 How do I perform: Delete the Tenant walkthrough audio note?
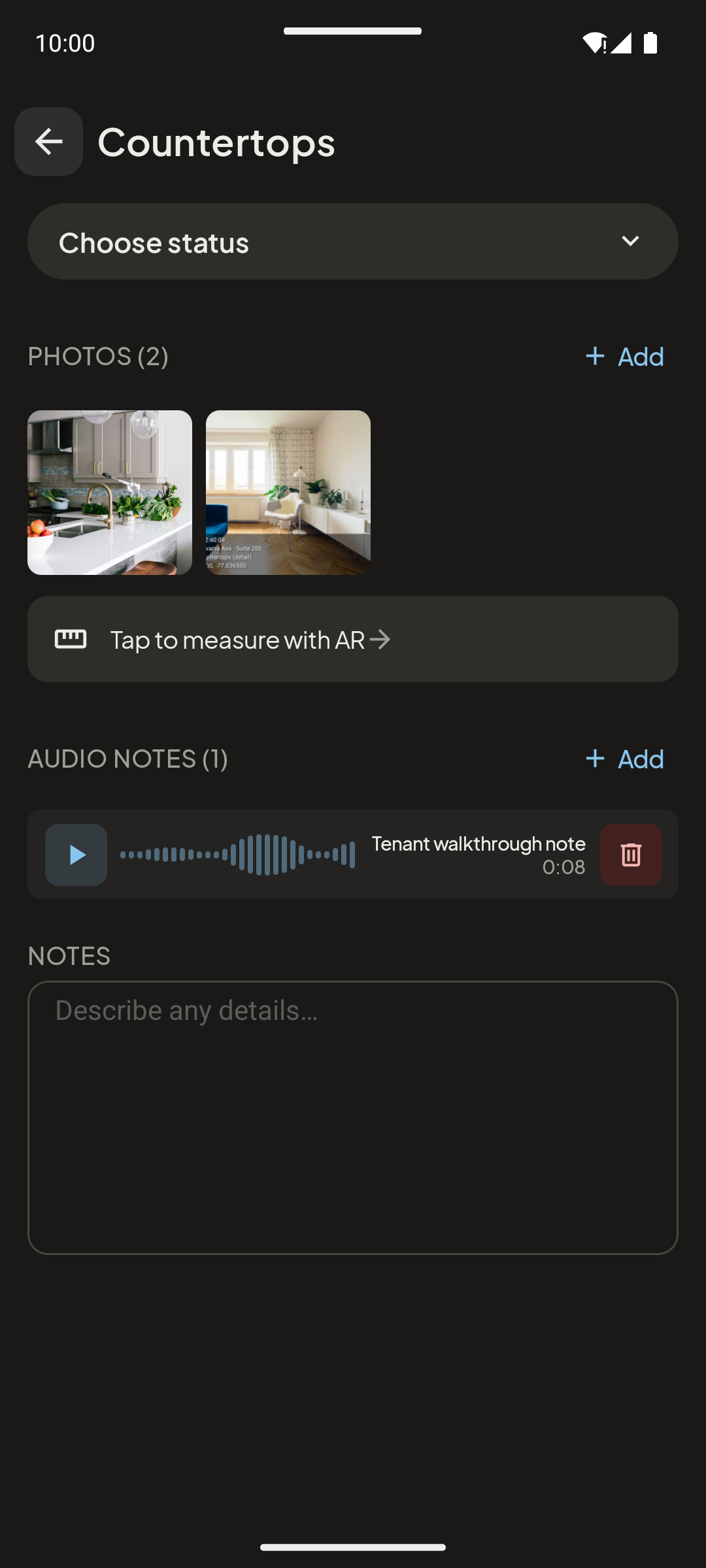(631, 855)
